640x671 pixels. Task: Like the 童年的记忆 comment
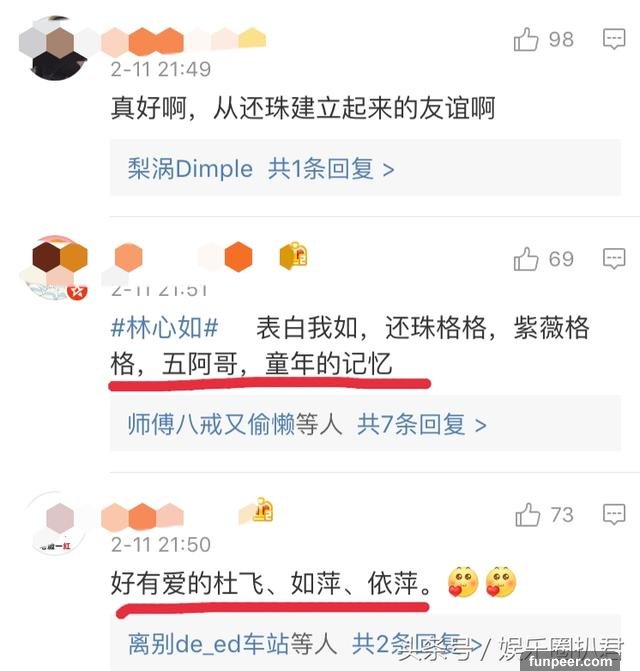[527, 260]
